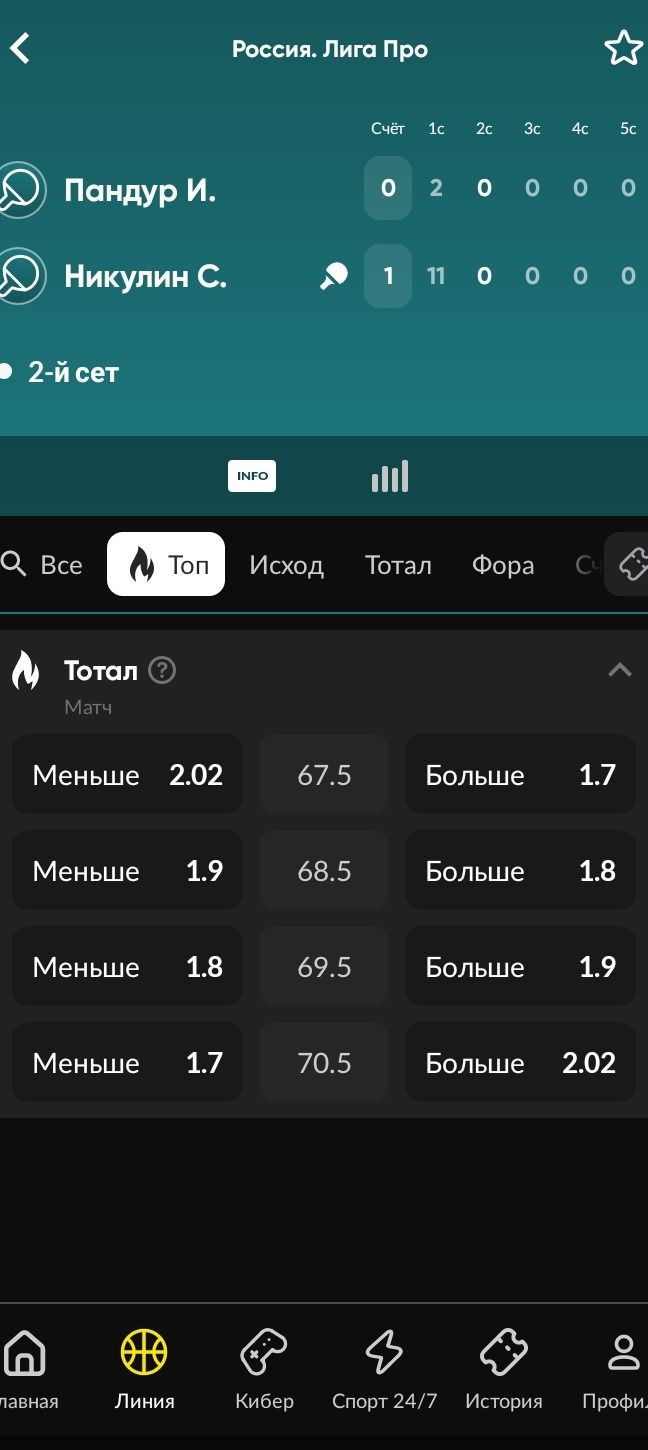Open the statistics bars tab
Image resolution: width=648 pixels, height=1450 pixels.
click(x=390, y=476)
